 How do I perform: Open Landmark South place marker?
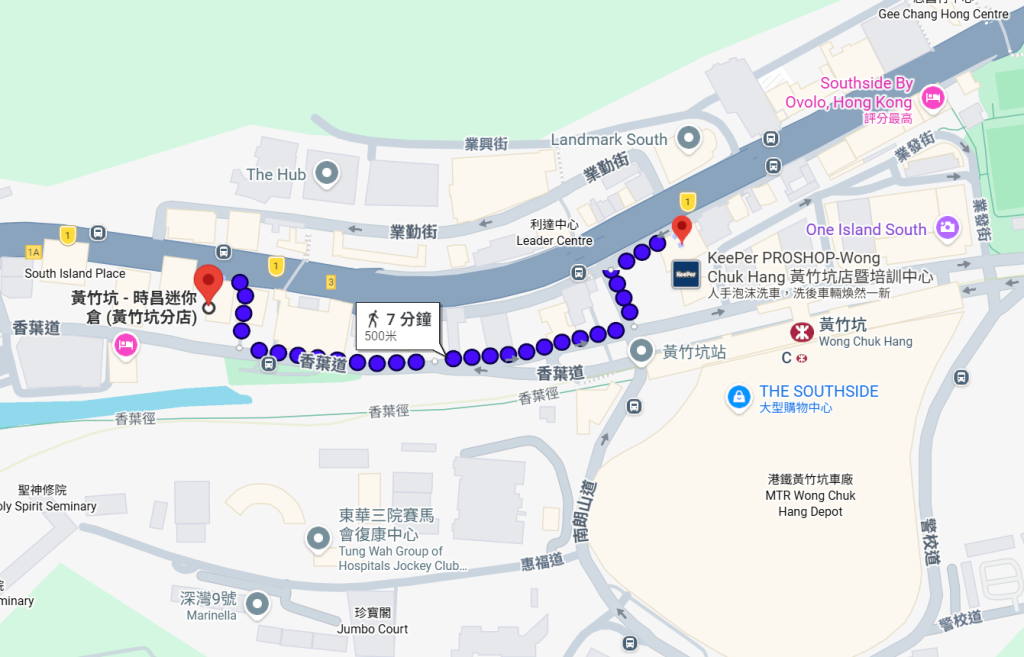688,138
